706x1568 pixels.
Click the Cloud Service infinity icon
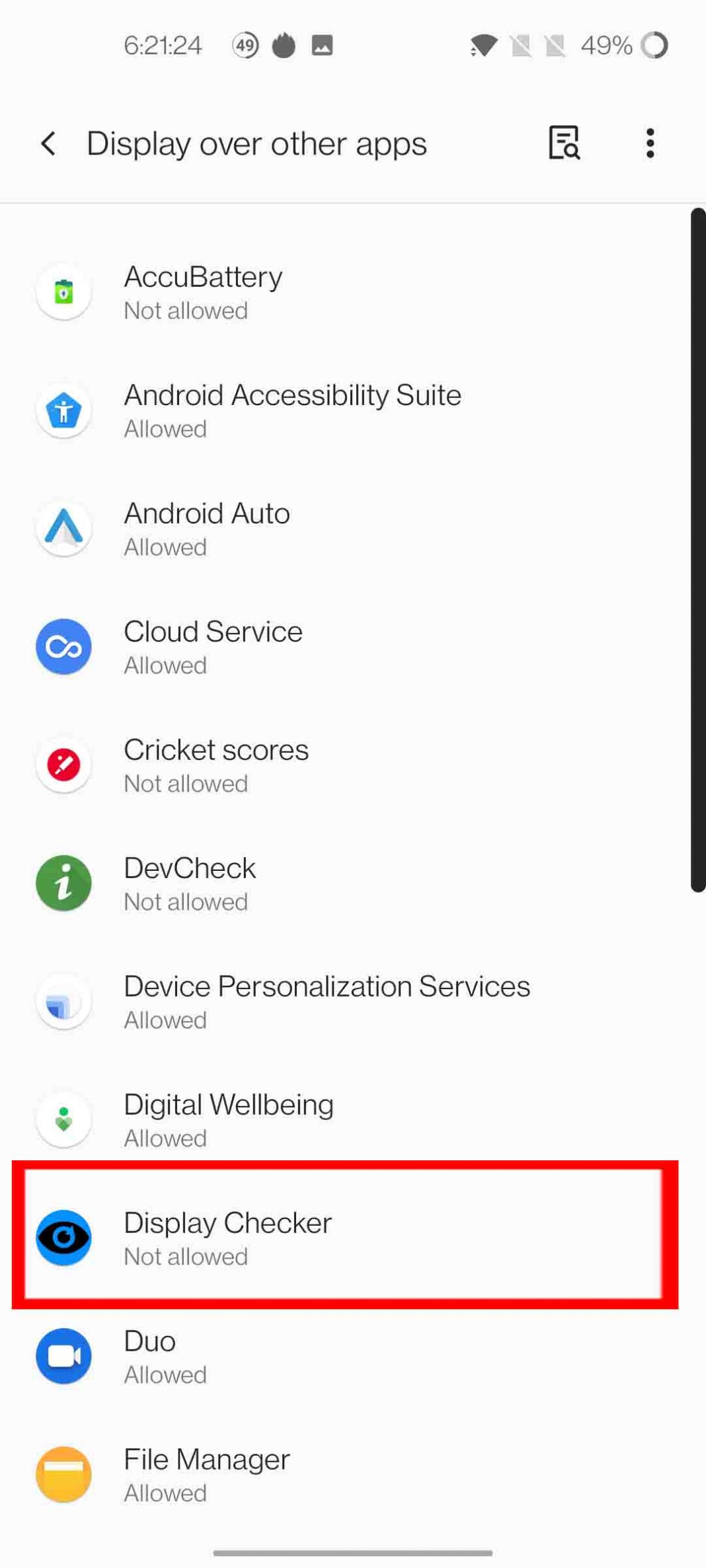[x=63, y=646]
